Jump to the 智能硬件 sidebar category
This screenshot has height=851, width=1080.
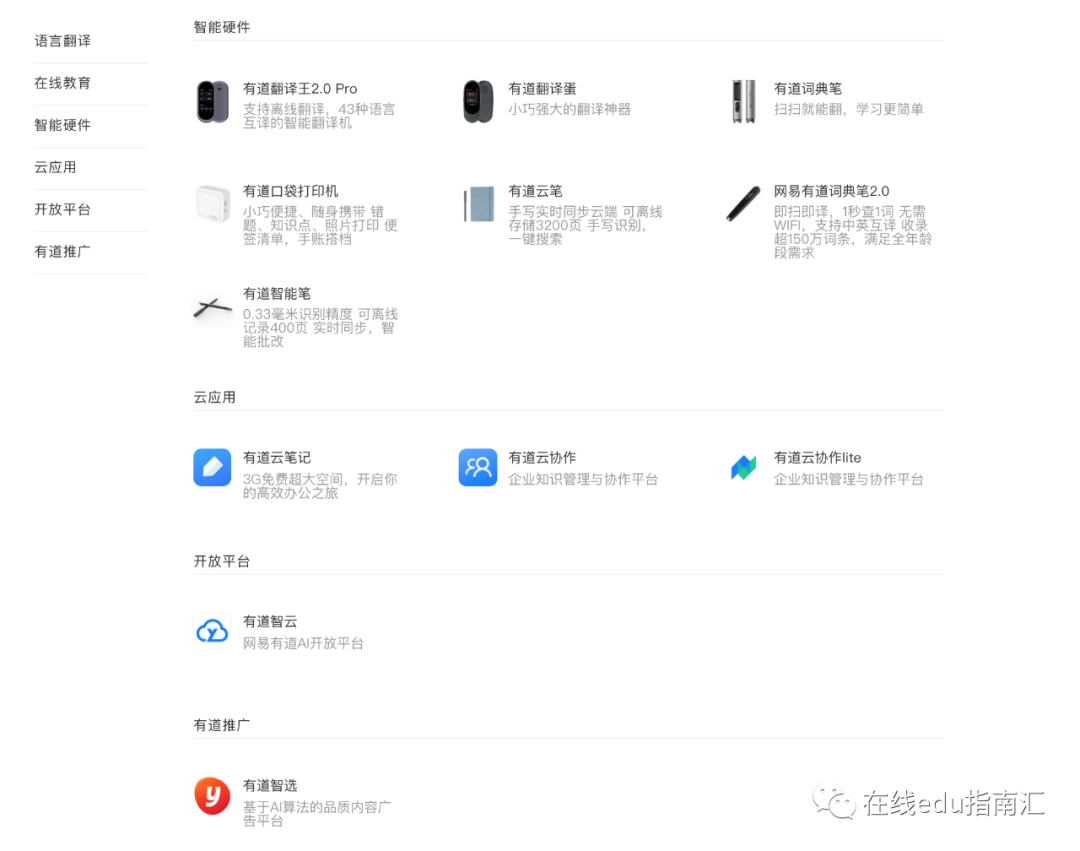pyautogui.click(x=62, y=125)
